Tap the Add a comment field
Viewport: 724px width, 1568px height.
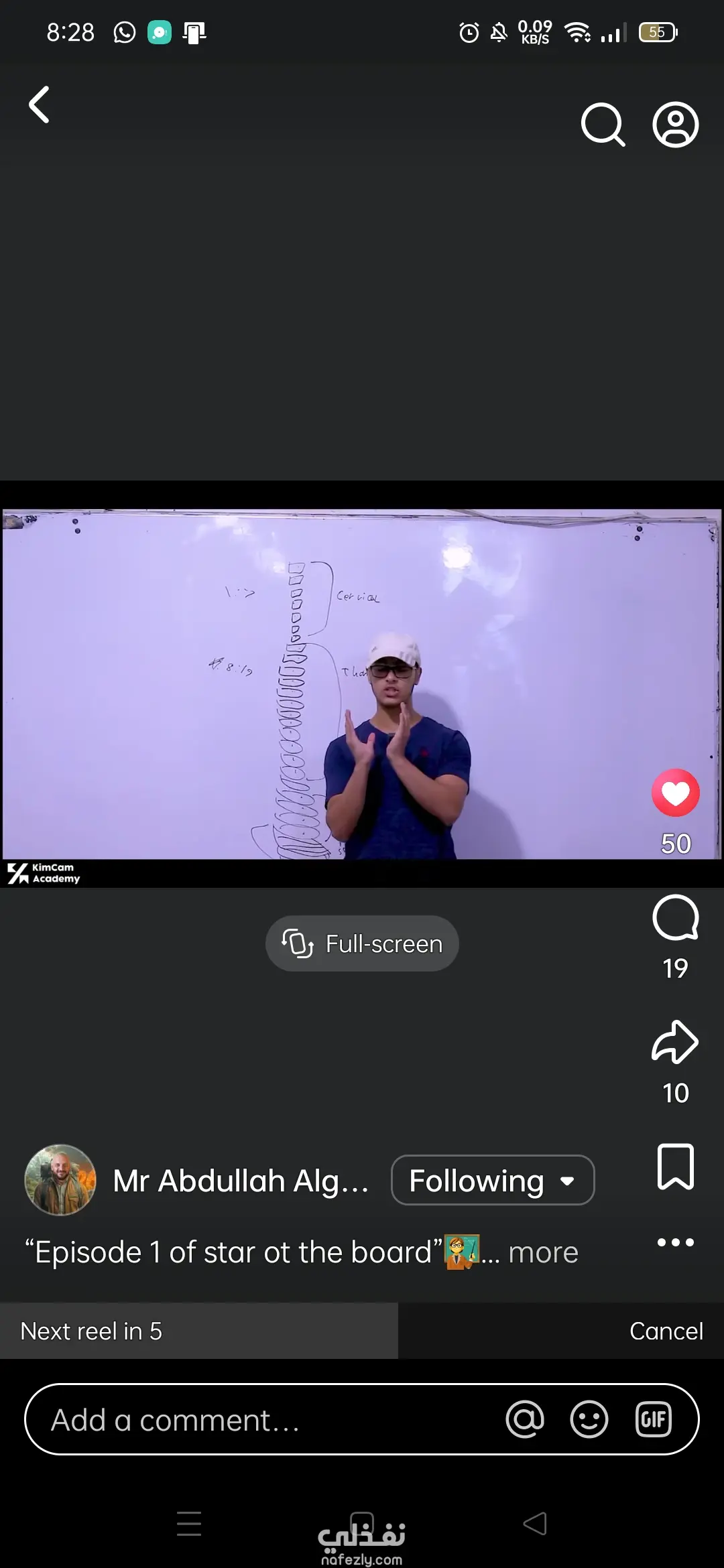click(x=255, y=1419)
